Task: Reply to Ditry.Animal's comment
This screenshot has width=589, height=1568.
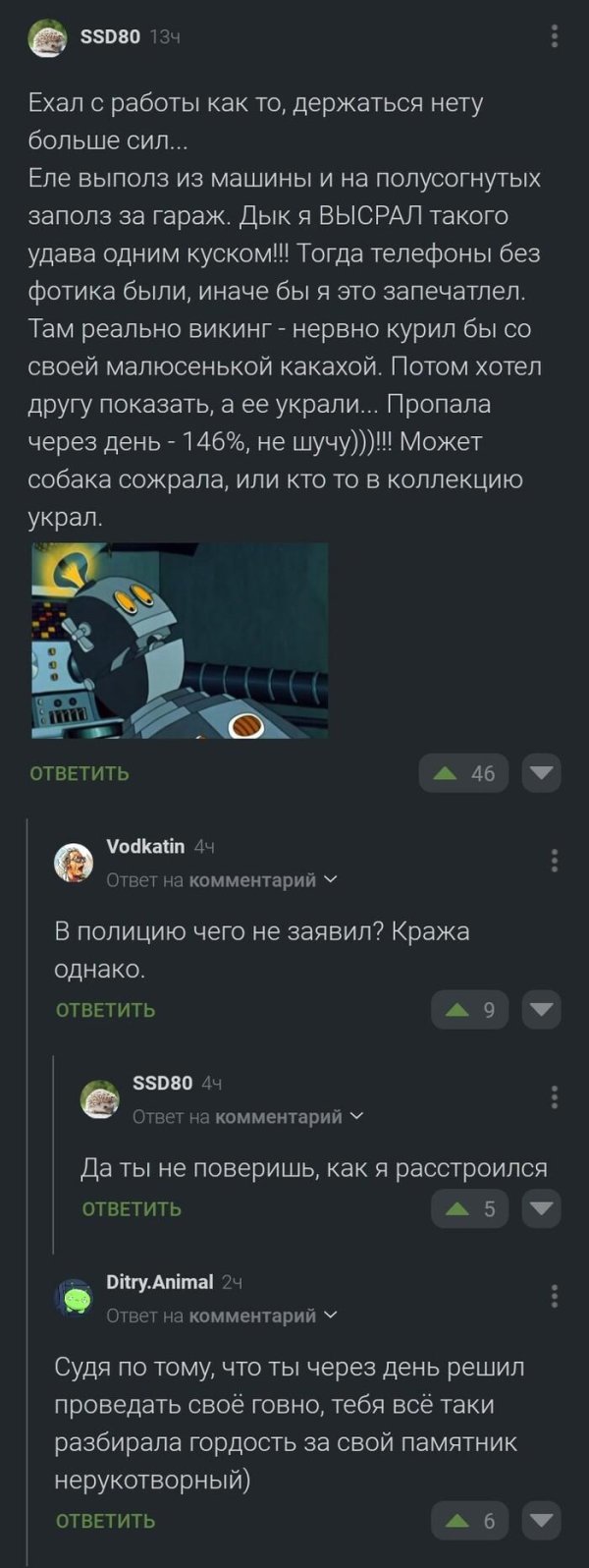Action: point(105,1521)
